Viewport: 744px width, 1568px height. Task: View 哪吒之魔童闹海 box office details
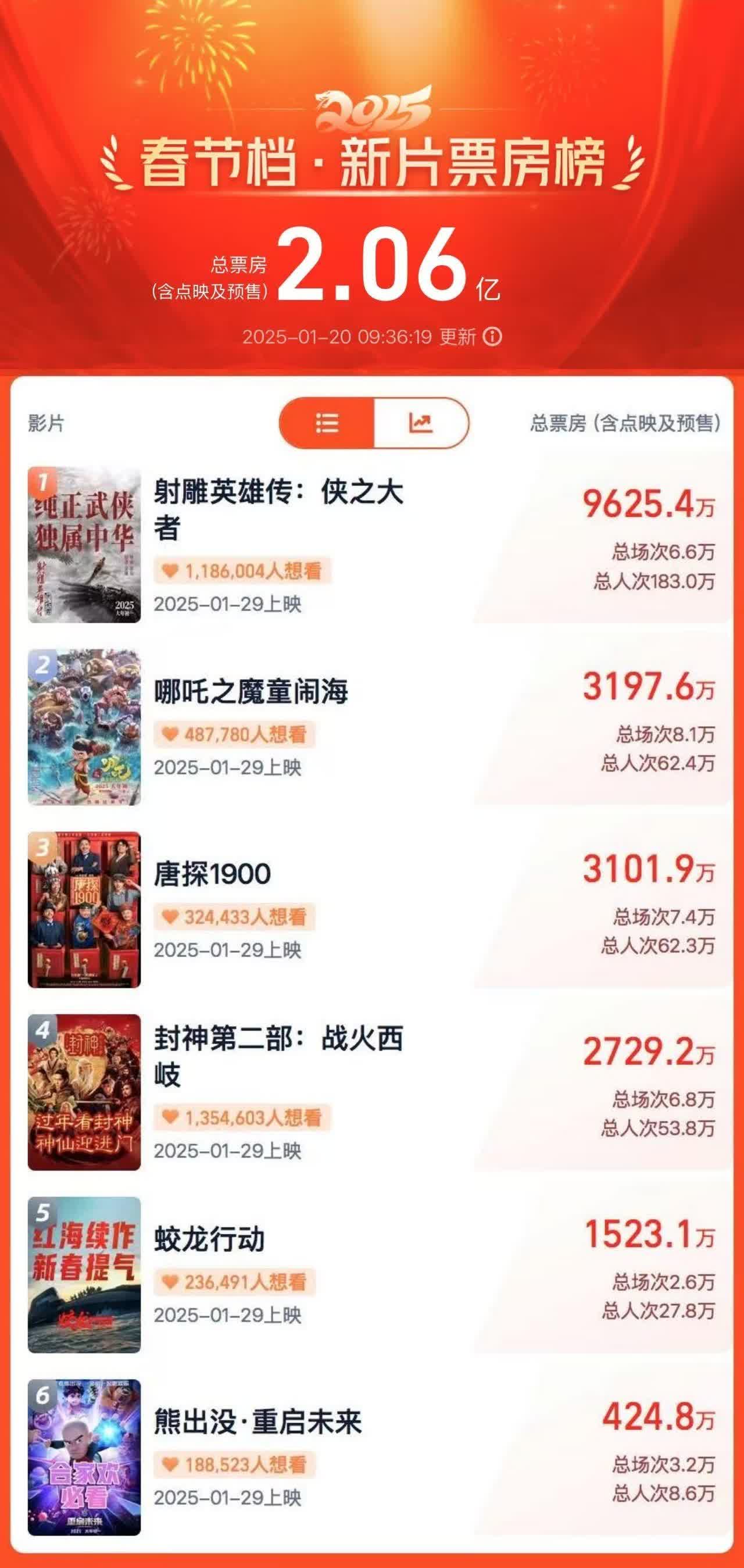click(649, 688)
